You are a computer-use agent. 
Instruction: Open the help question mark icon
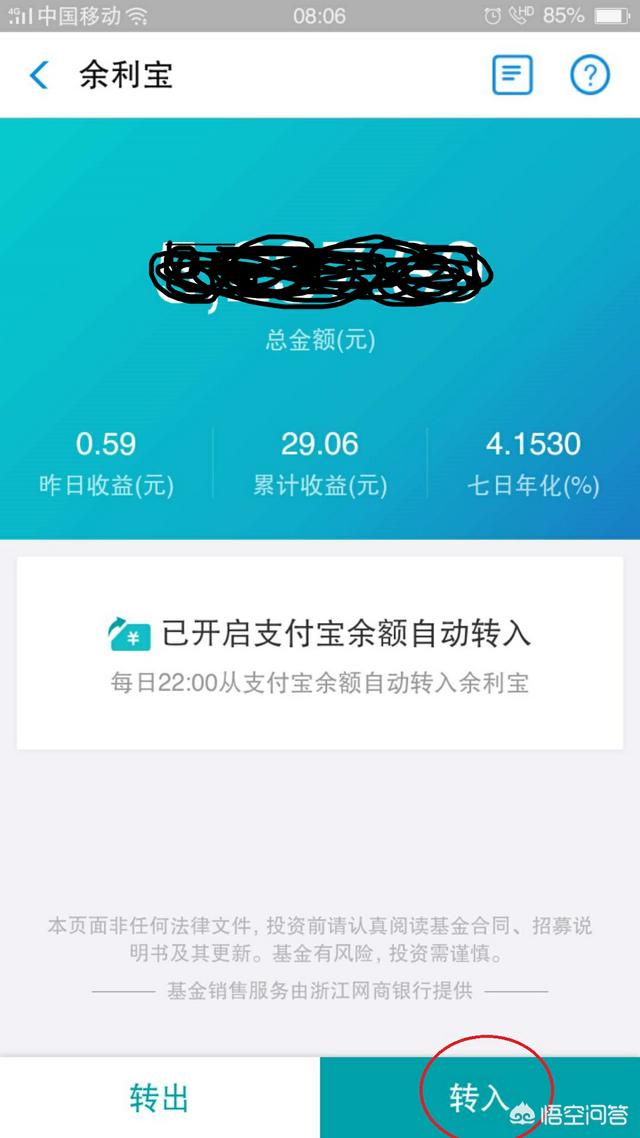point(590,75)
